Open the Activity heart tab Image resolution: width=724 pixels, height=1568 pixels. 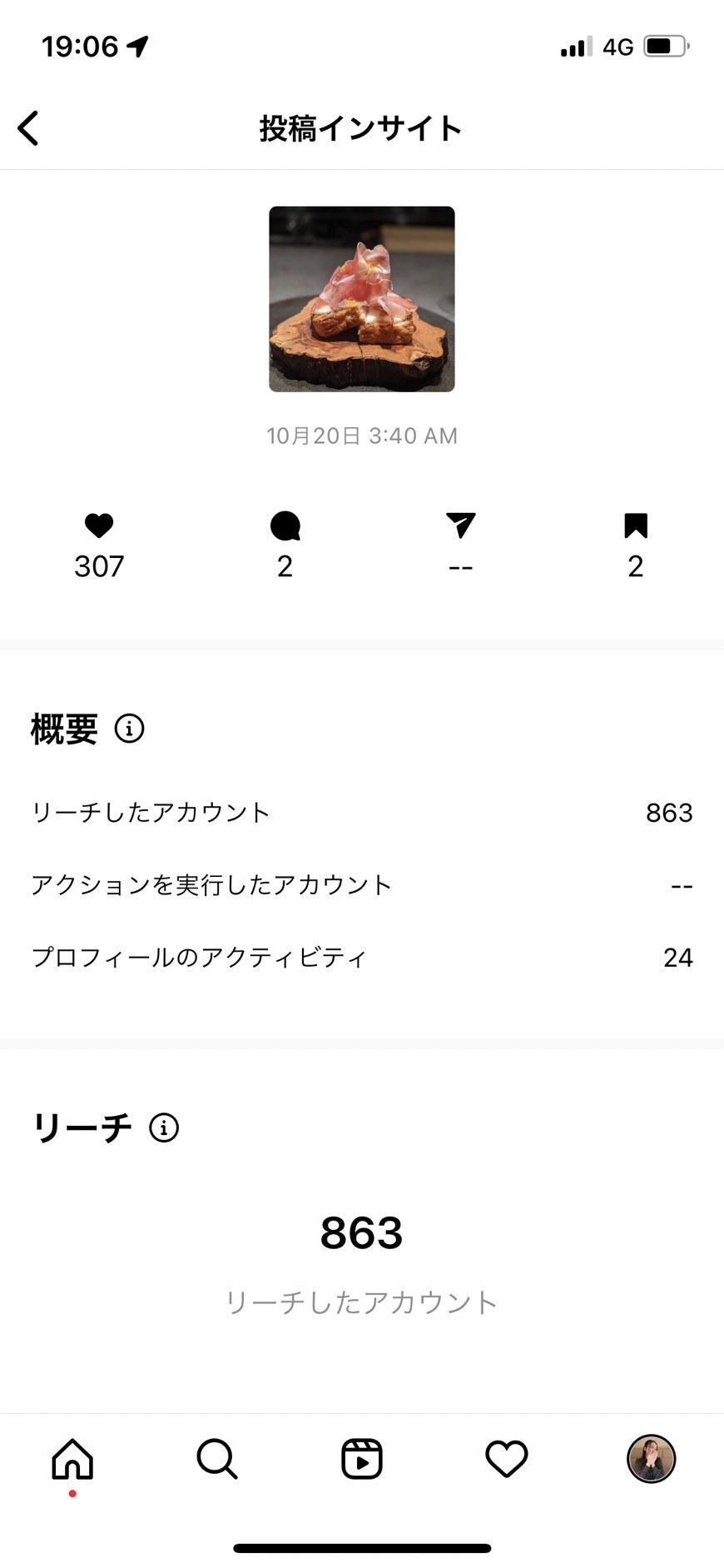click(x=507, y=1459)
